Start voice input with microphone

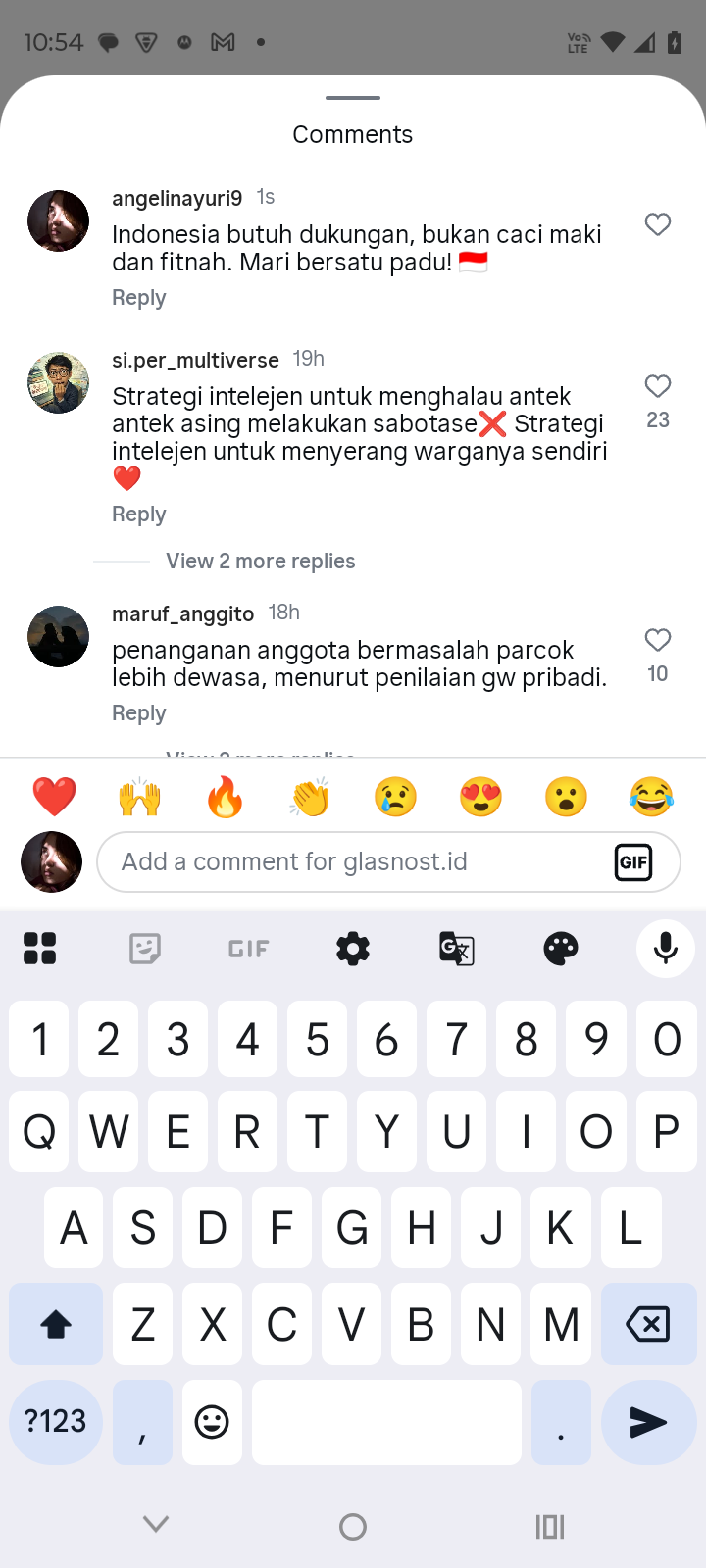pyautogui.click(x=666, y=949)
